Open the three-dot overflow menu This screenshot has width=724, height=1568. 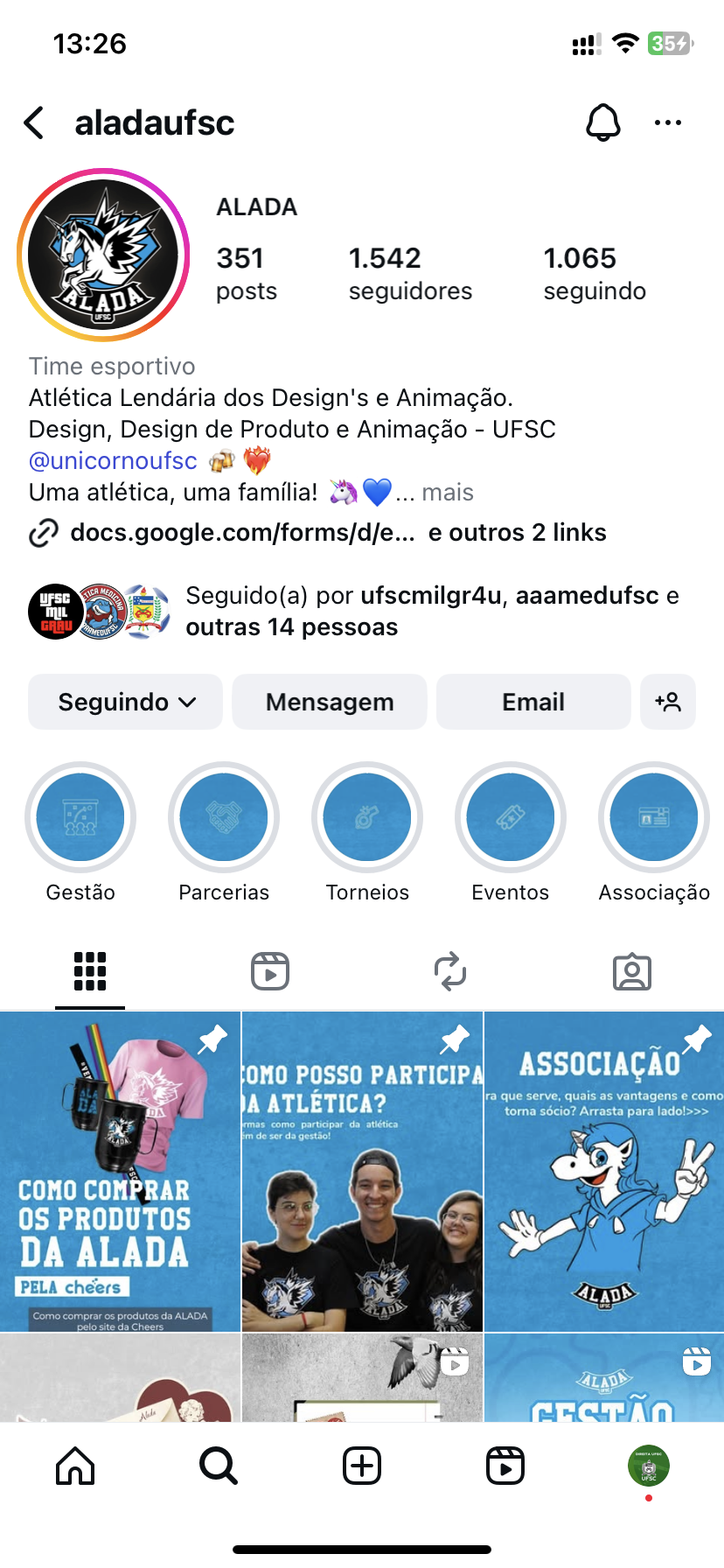(667, 123)
